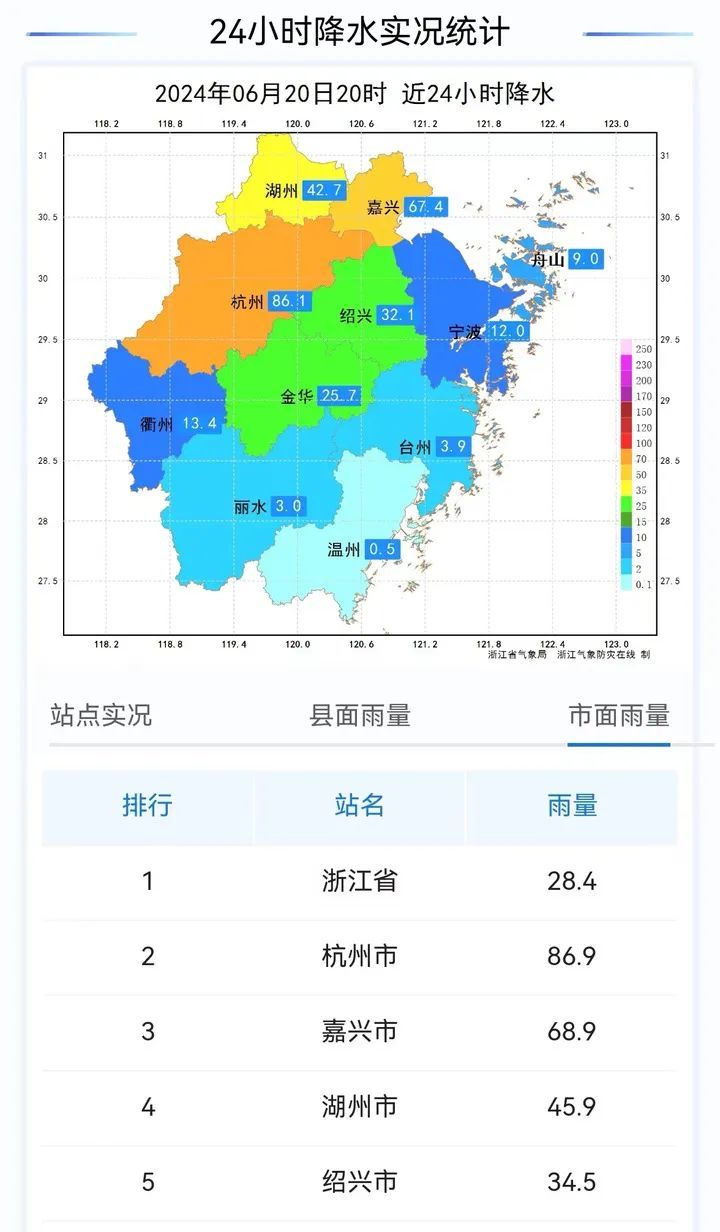The width and height of the screenshot is (720, 1232).
Task: Click the 250 color swatch in the legend
Action: (x=628, y=349)
